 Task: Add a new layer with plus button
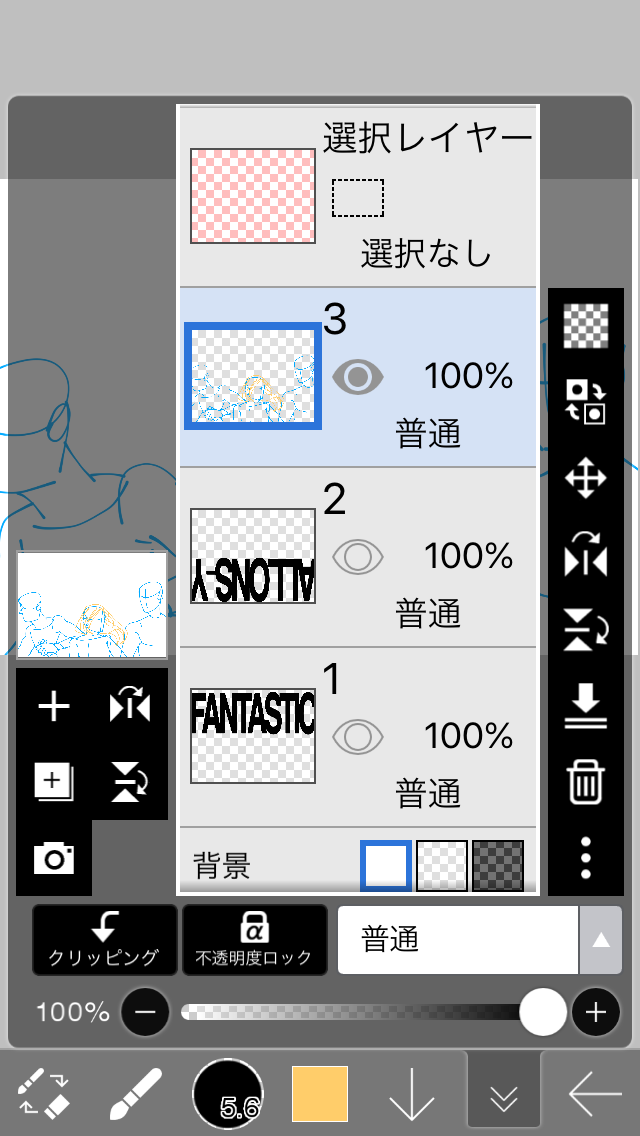tap(54, 707)
